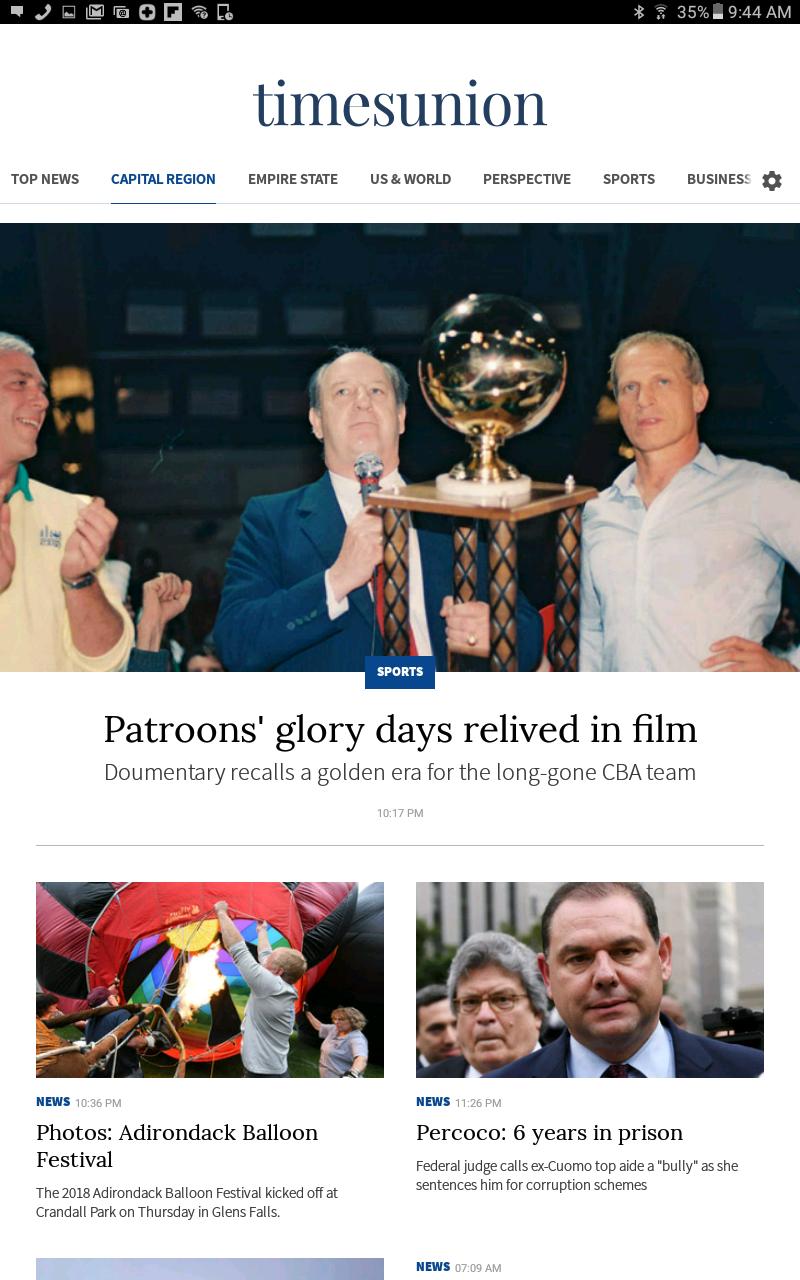Open the US & World tab

click(410, 179)
